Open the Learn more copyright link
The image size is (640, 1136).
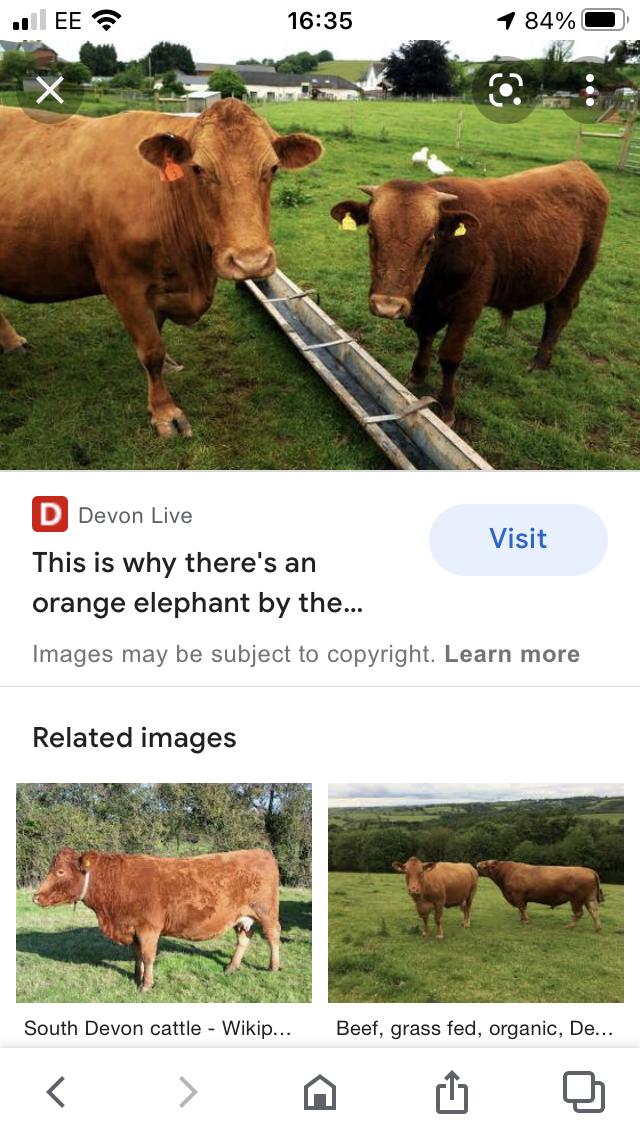(512, 654)
